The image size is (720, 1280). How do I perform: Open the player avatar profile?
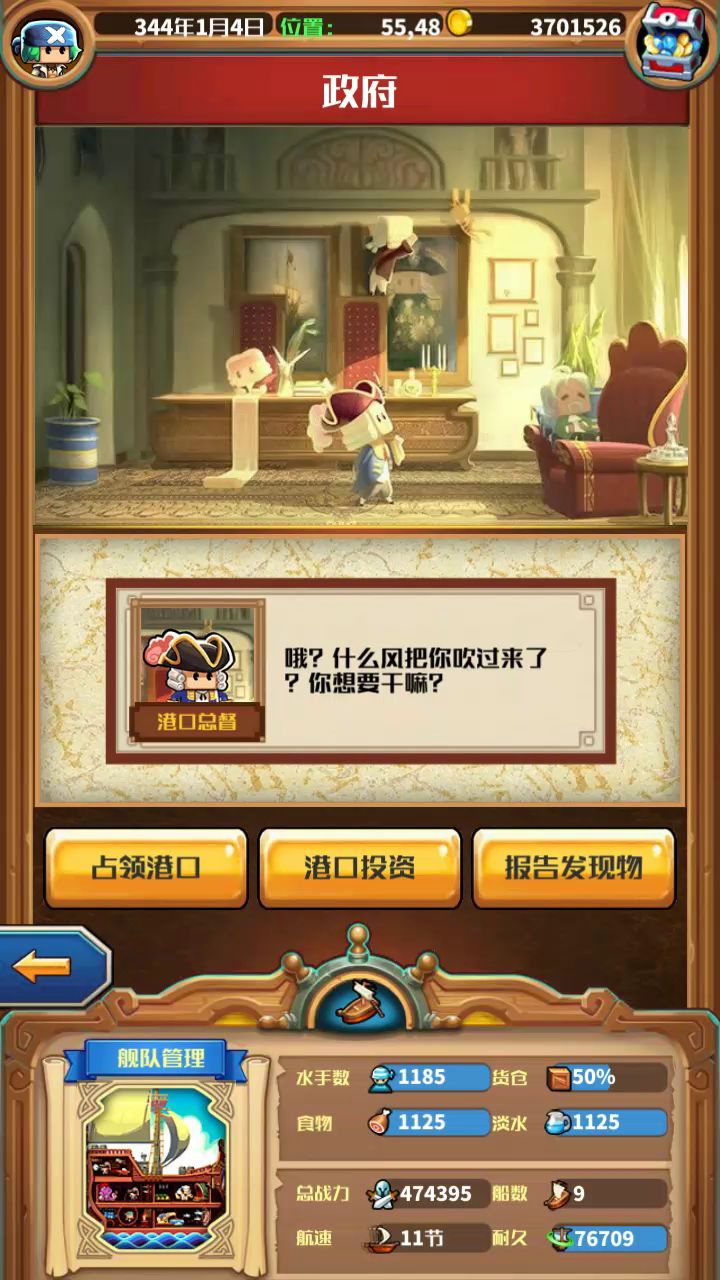pos(45,42)
